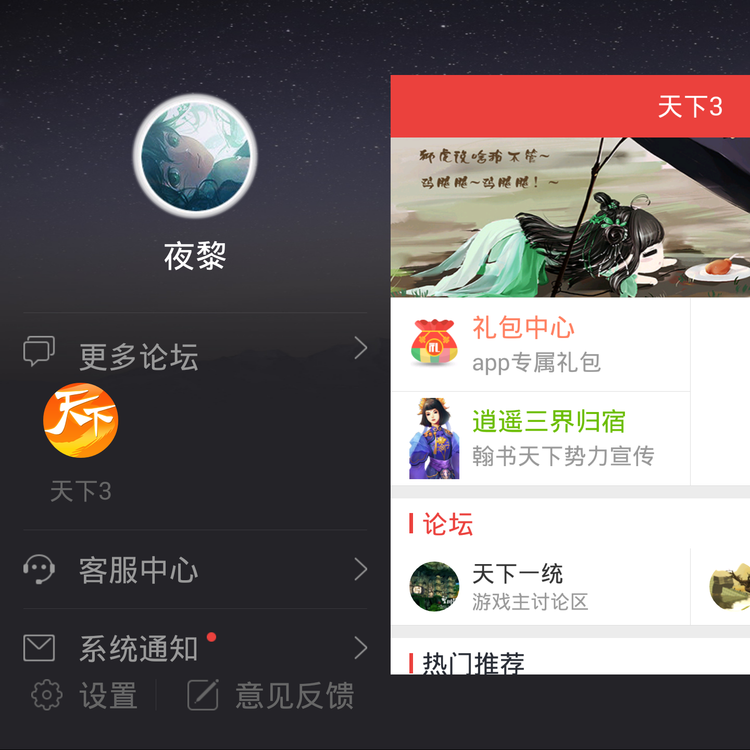Open 意见反馈 feedback
This screenshot has width=750, height=750.
pyautogui.click(x=272, y=696)
